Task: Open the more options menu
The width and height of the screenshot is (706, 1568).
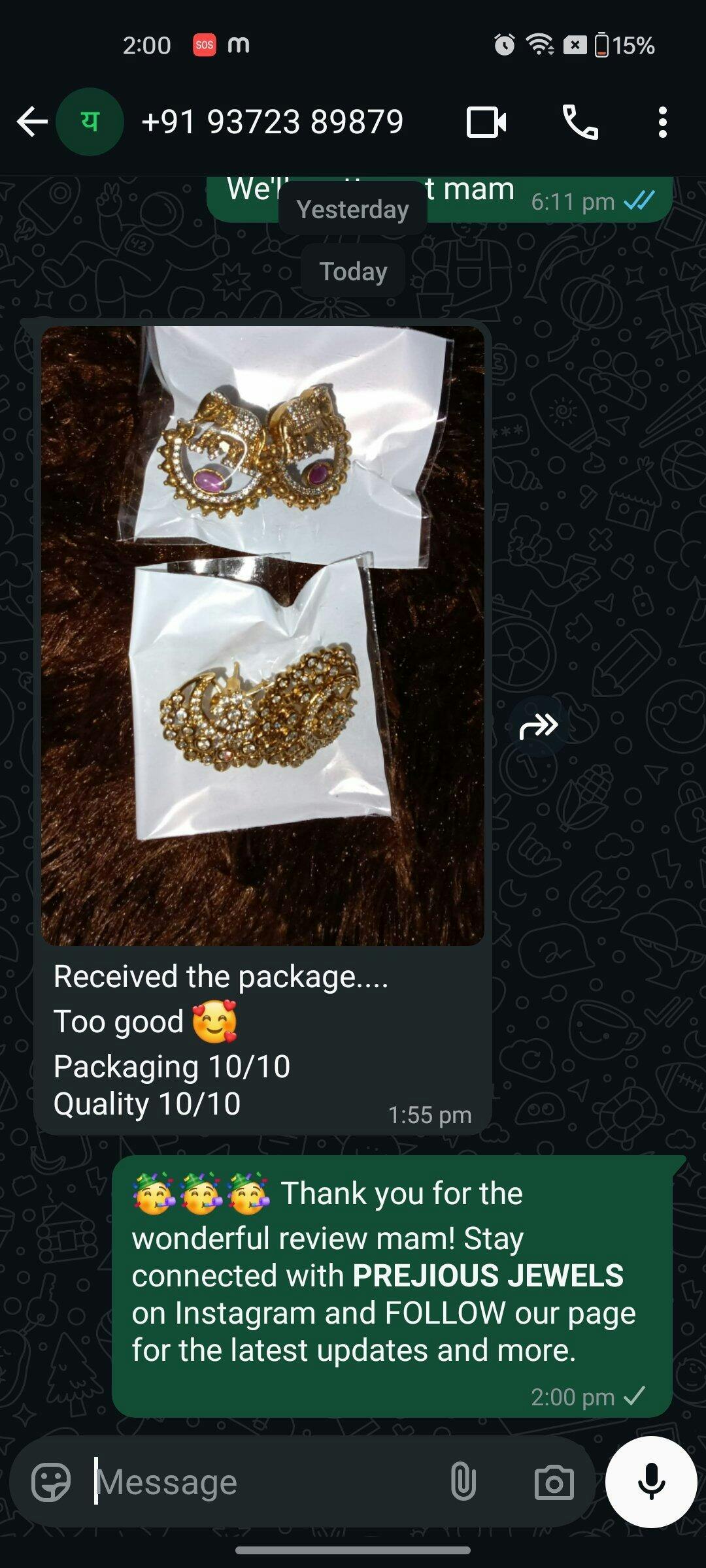Action: point(662,122)
